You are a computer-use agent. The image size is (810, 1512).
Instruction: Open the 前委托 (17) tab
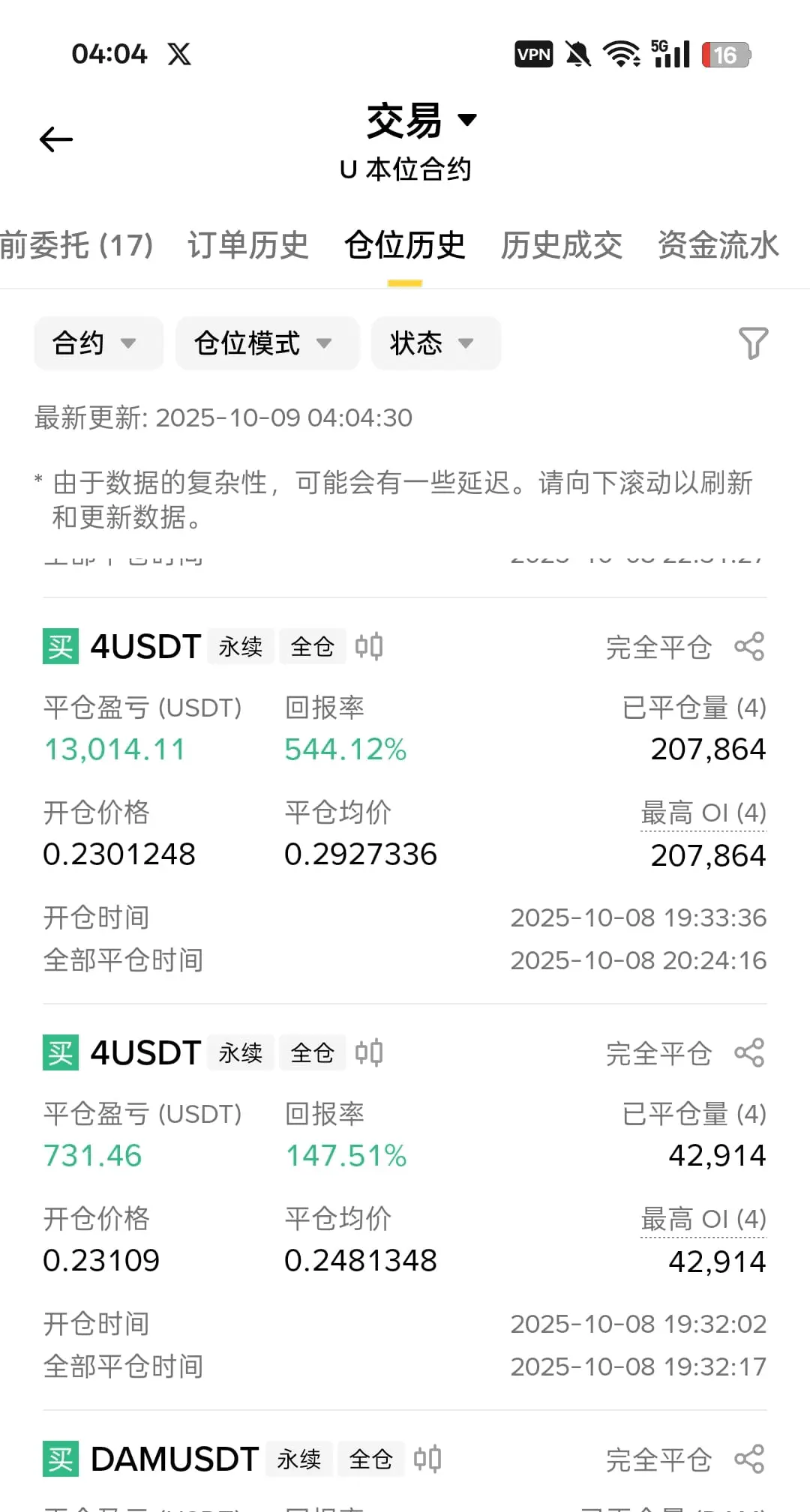click(x=76, y=245)
